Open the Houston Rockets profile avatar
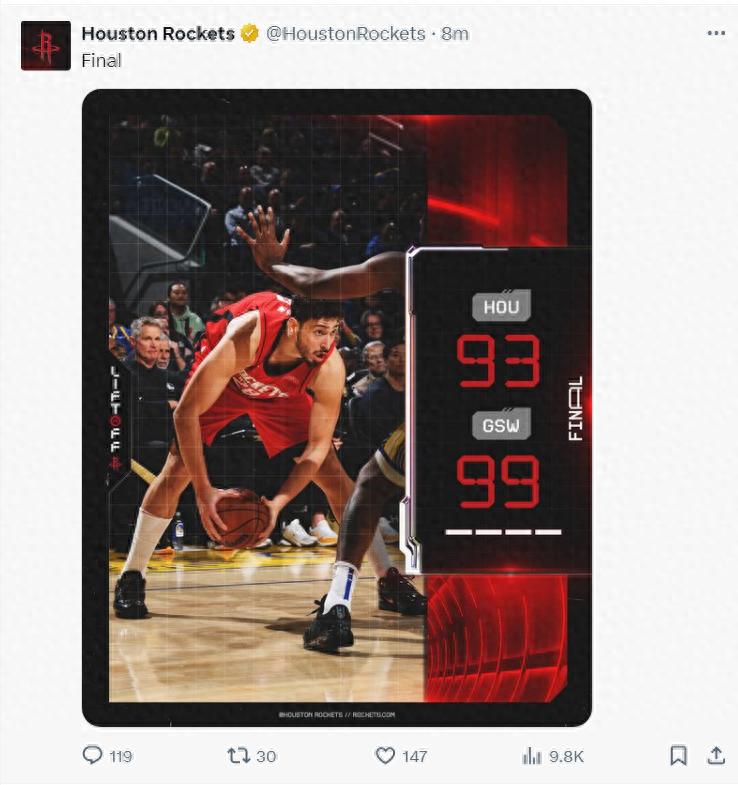 [46, 46]
